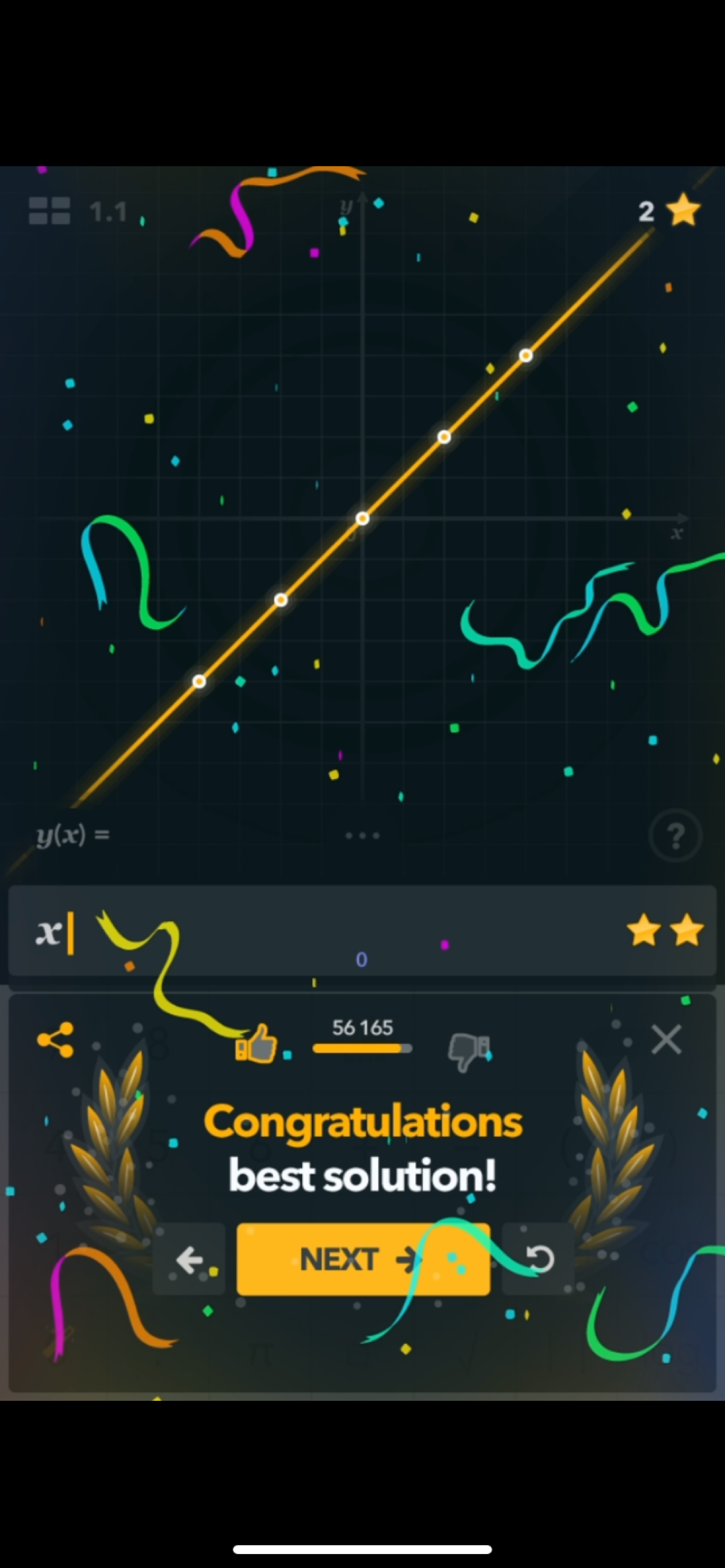The height and width of the screenshot is (1568, 725).
Task: Open the help question mark
Action: pyautogui.click(x=675, y=835)
